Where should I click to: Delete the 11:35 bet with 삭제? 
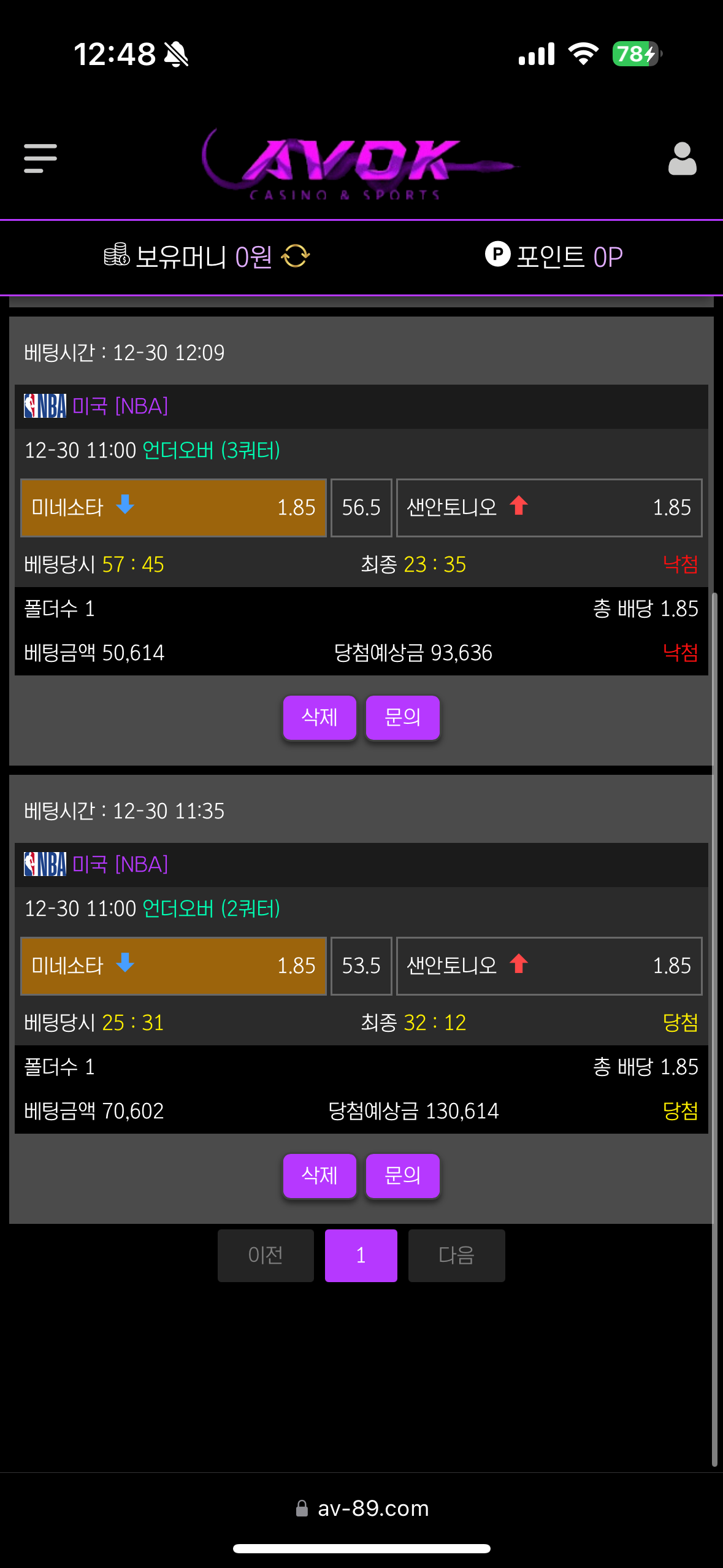319,1175
